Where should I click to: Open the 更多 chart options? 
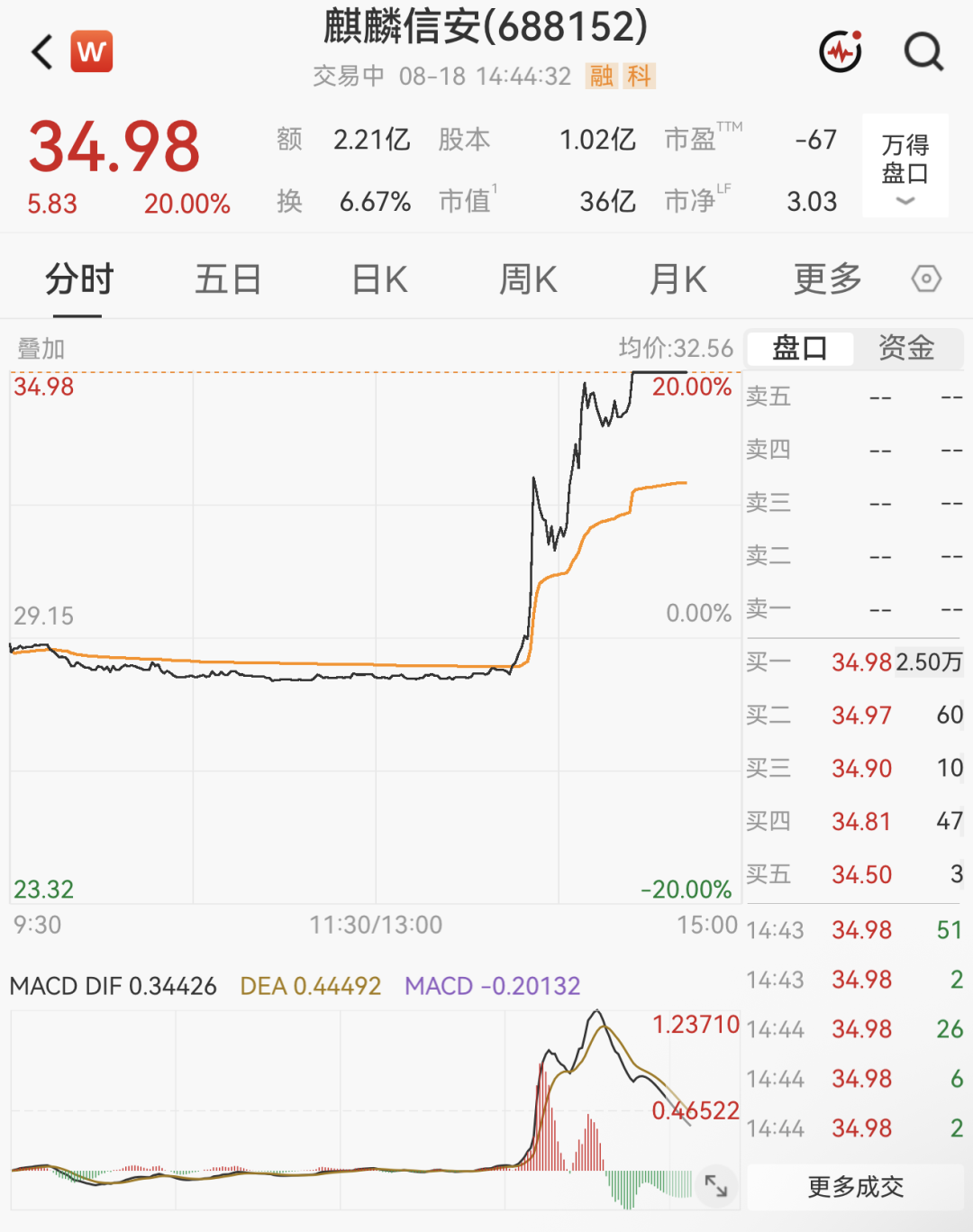tap(827, 279)
